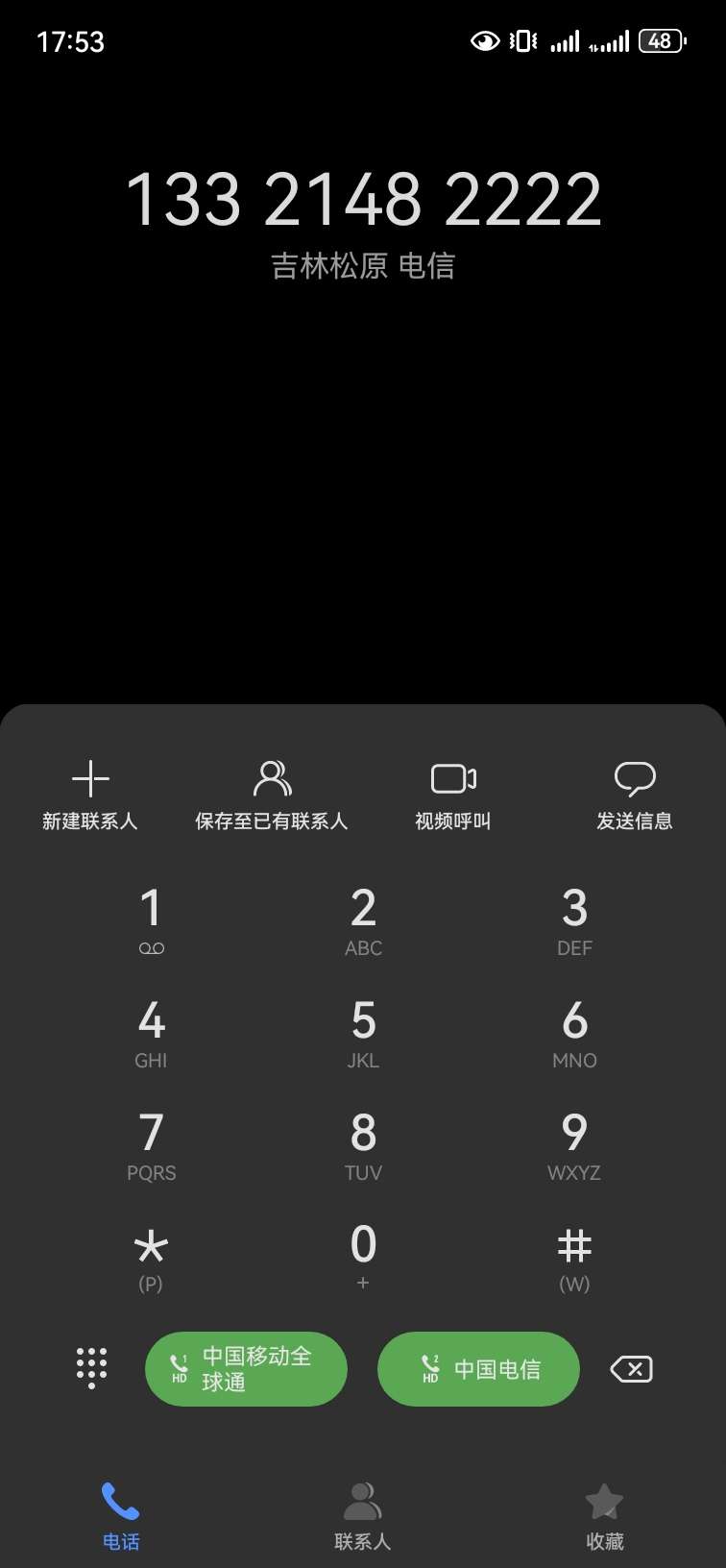Tap the 7 PQRS key
This screenshot has height=1568, width=726.
coord(151,1145)
